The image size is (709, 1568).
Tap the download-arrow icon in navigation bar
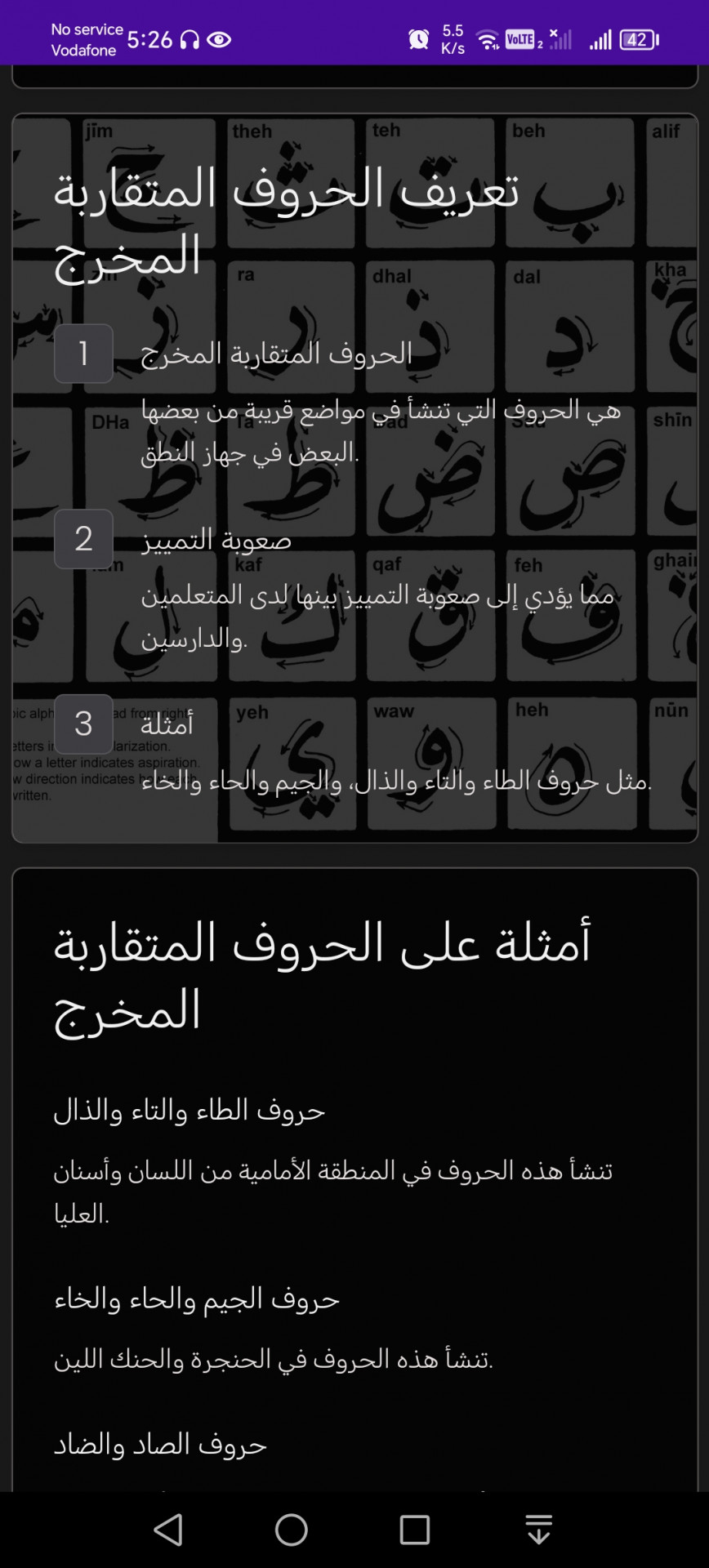click(x=538, y=1530)
